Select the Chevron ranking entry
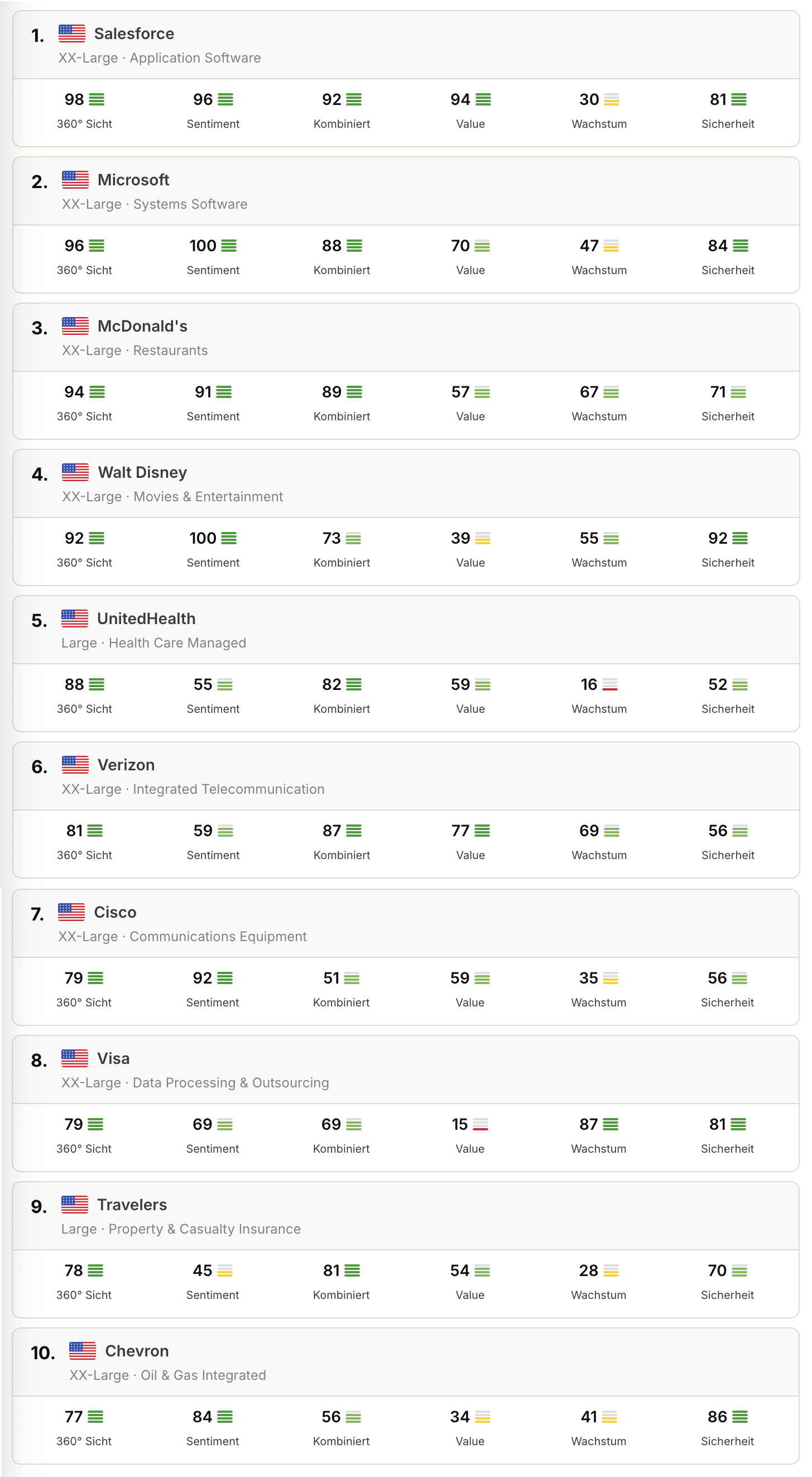Screen dimensions: 812x1477 click(x=406, y=1396)
